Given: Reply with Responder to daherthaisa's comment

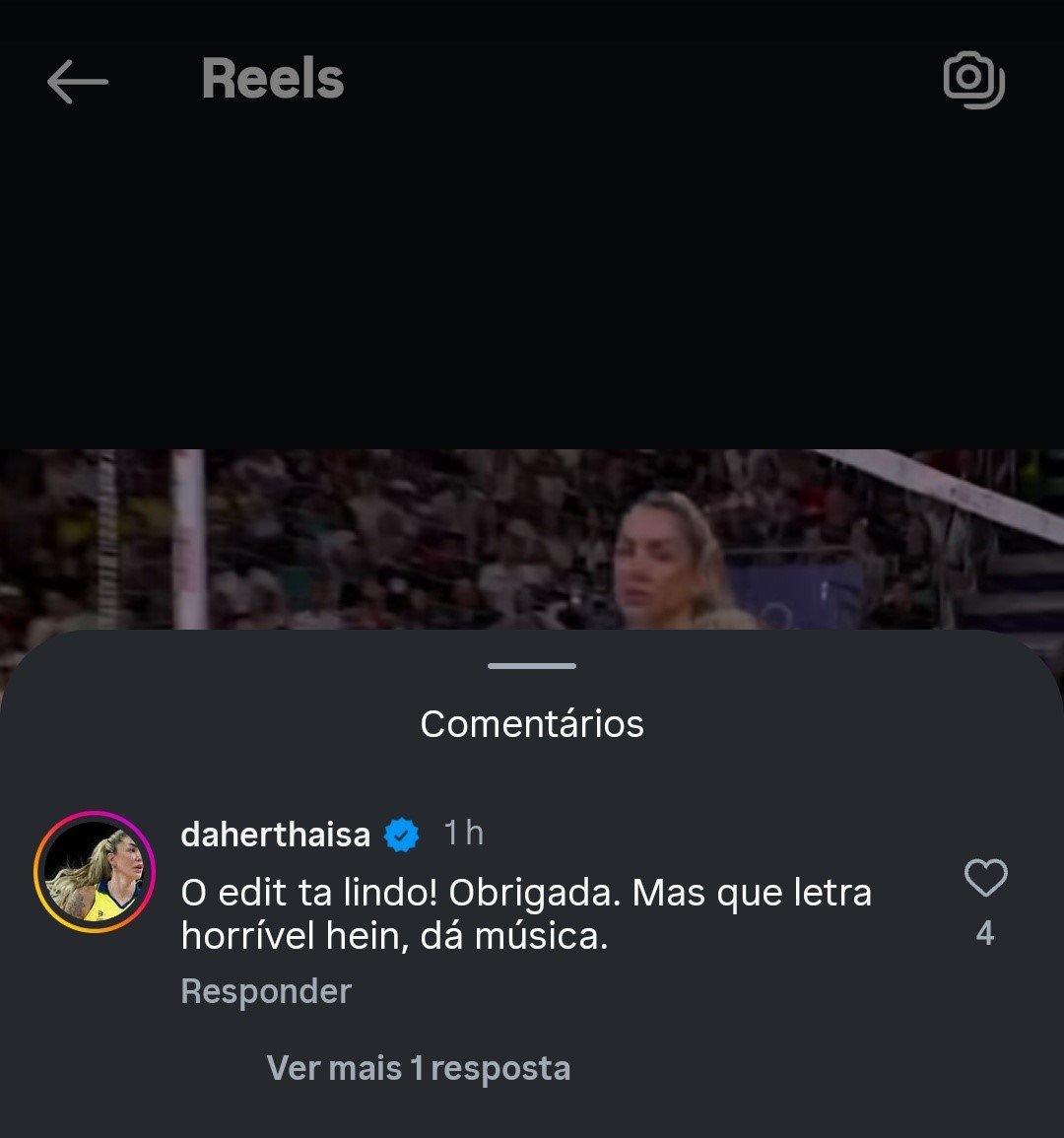Looking at the screenshot, I should click(266, 991).
